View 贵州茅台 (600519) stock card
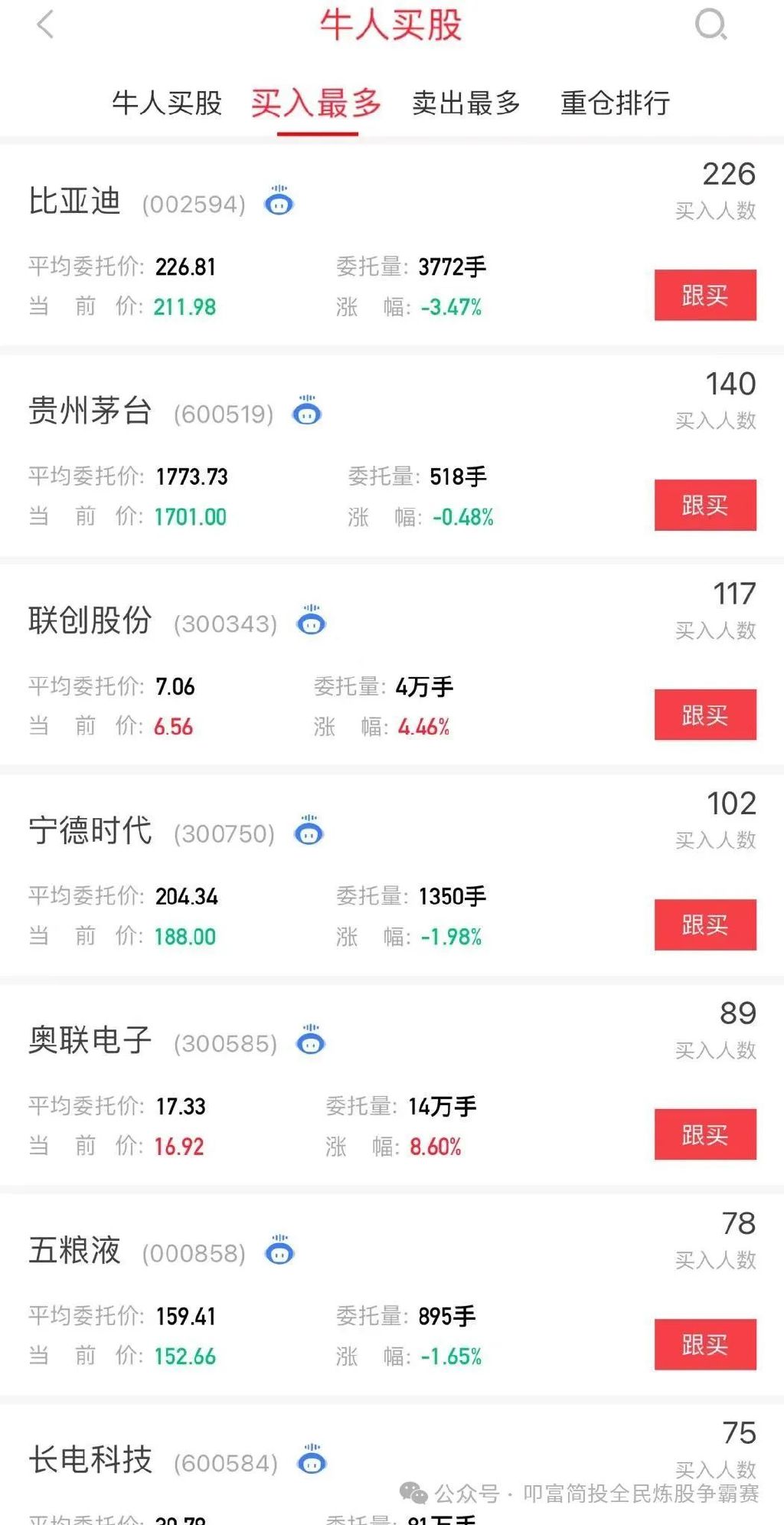 pos(90,411)
